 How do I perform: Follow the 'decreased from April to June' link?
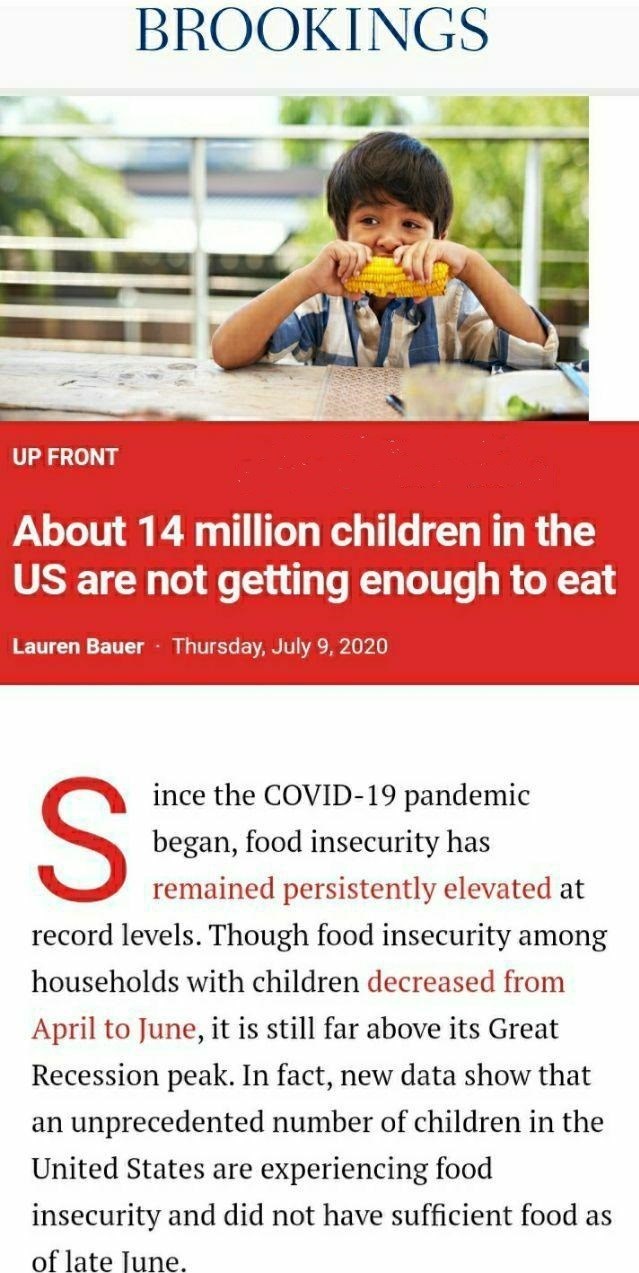tap(465, 982)
